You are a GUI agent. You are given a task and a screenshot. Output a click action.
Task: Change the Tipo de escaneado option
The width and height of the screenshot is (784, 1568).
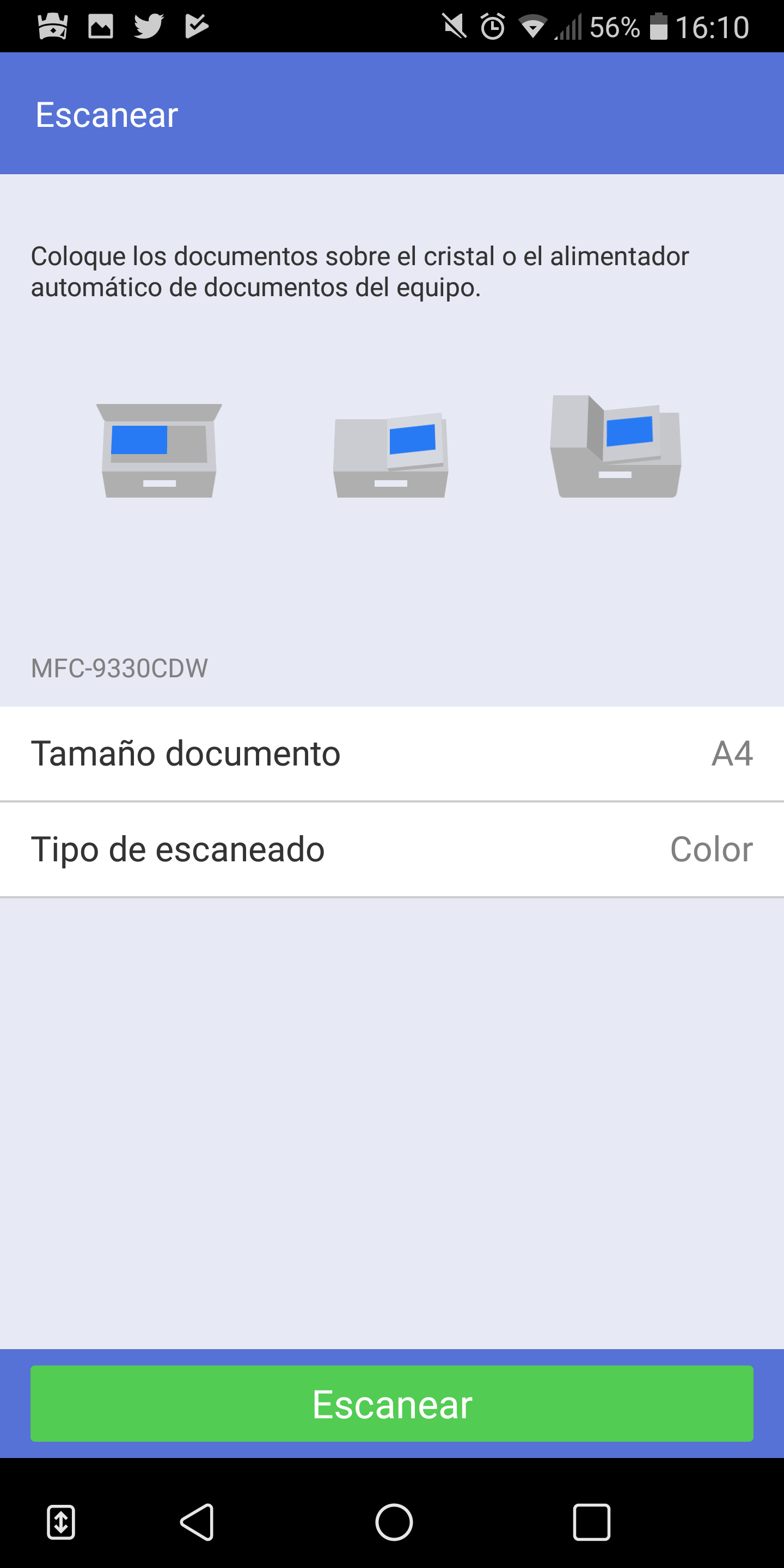click(392, 849)
